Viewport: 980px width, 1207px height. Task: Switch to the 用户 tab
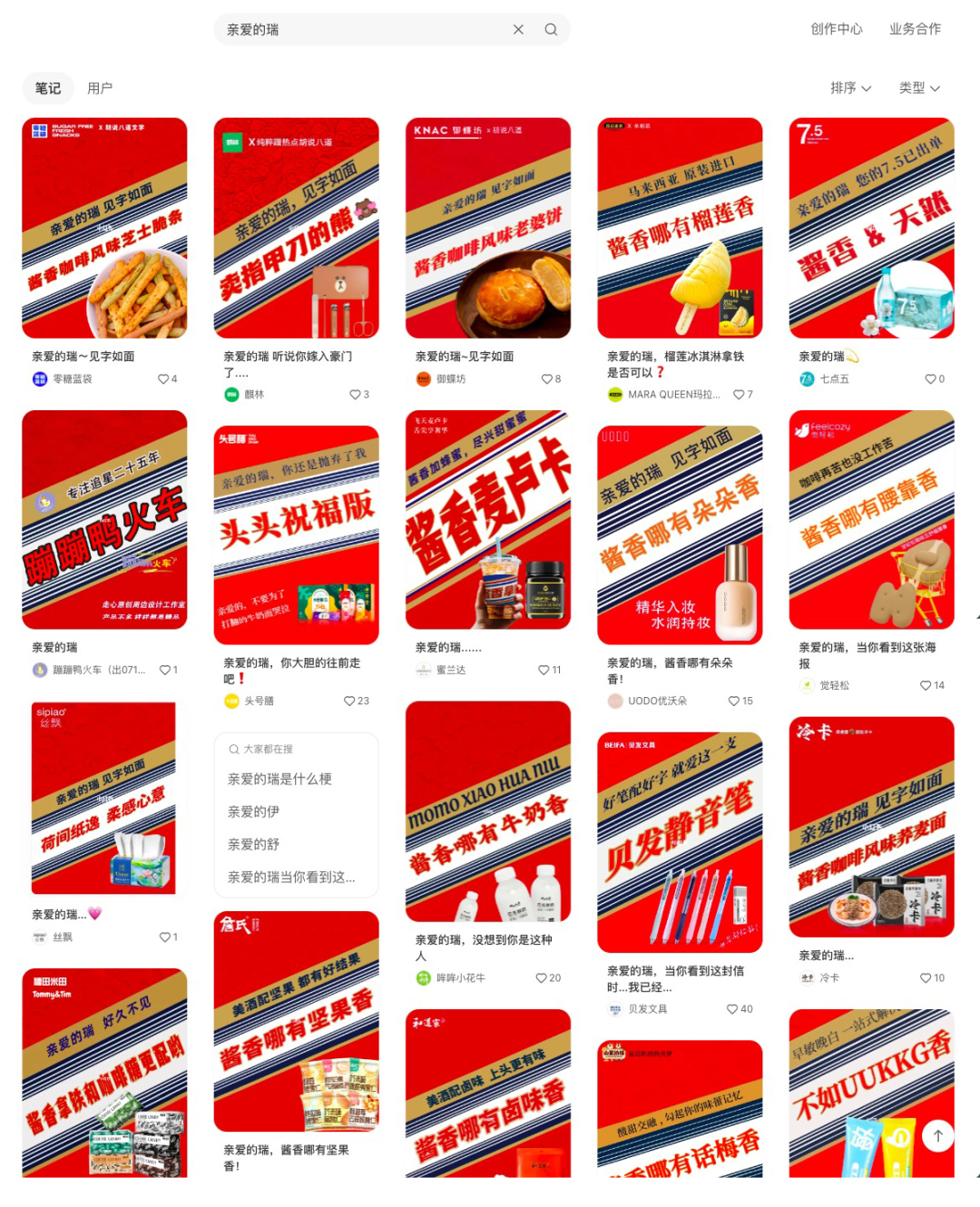coord(100,88)
